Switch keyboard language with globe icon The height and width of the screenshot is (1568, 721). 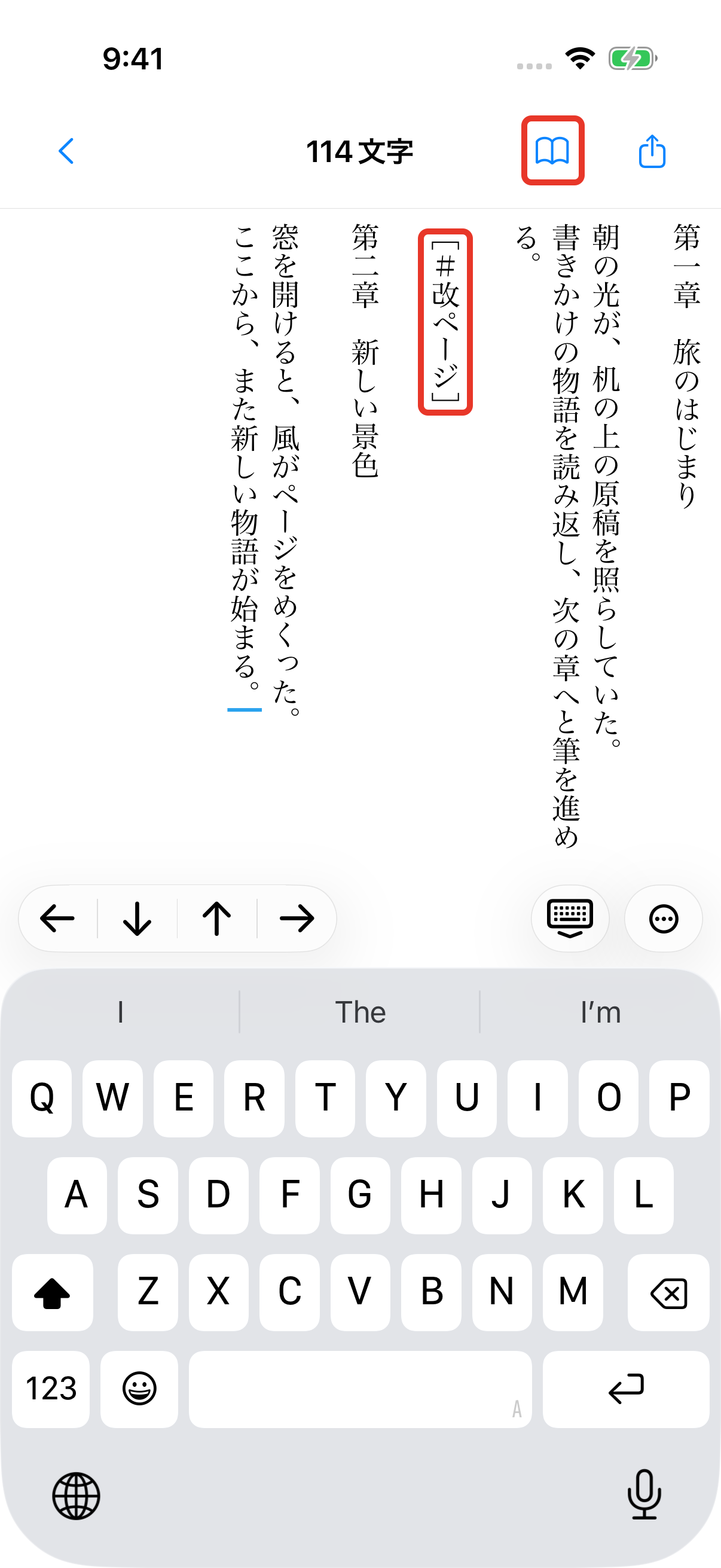(76, 1496)
